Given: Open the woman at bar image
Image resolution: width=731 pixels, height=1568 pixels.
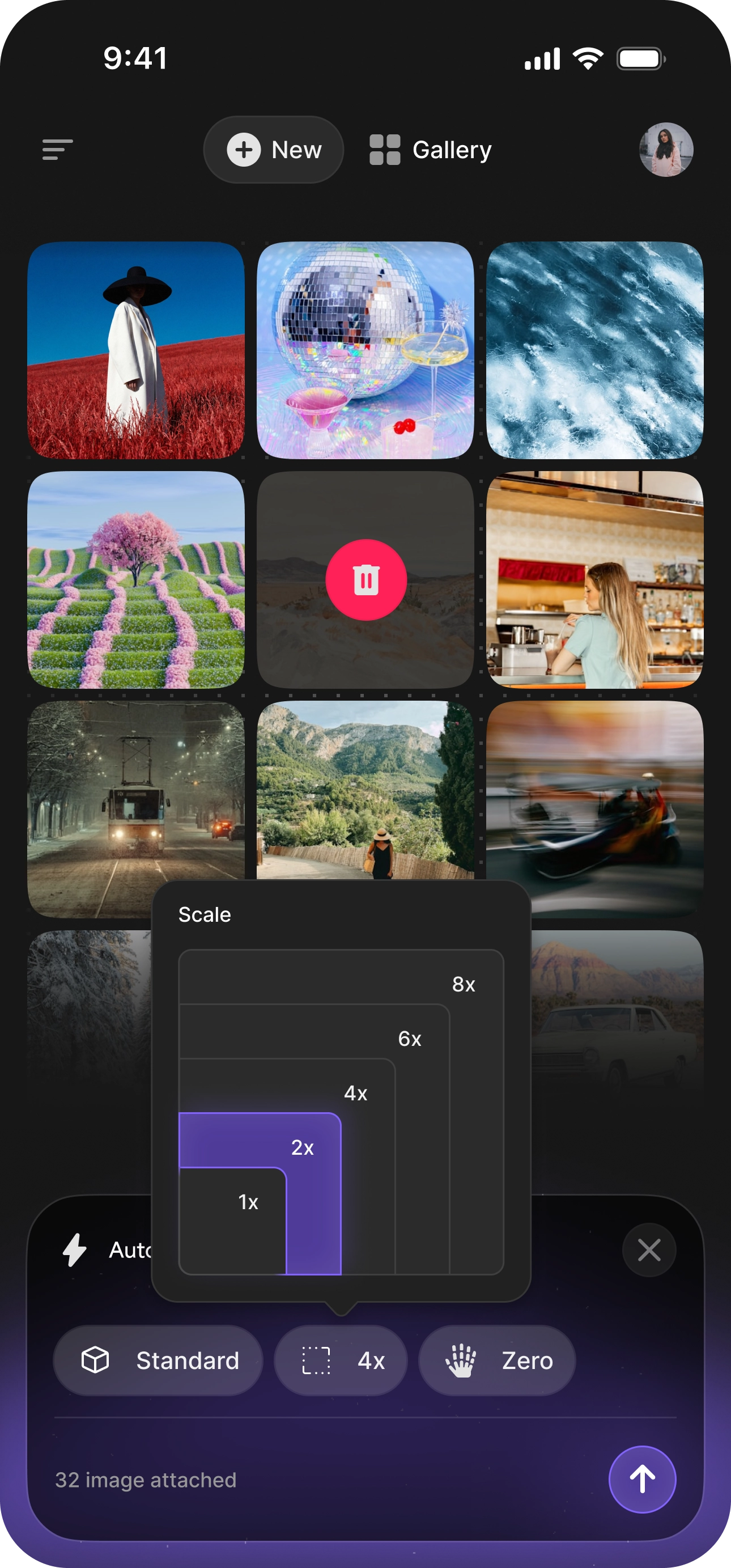Looking at the screenshot, I should [594, 579].
